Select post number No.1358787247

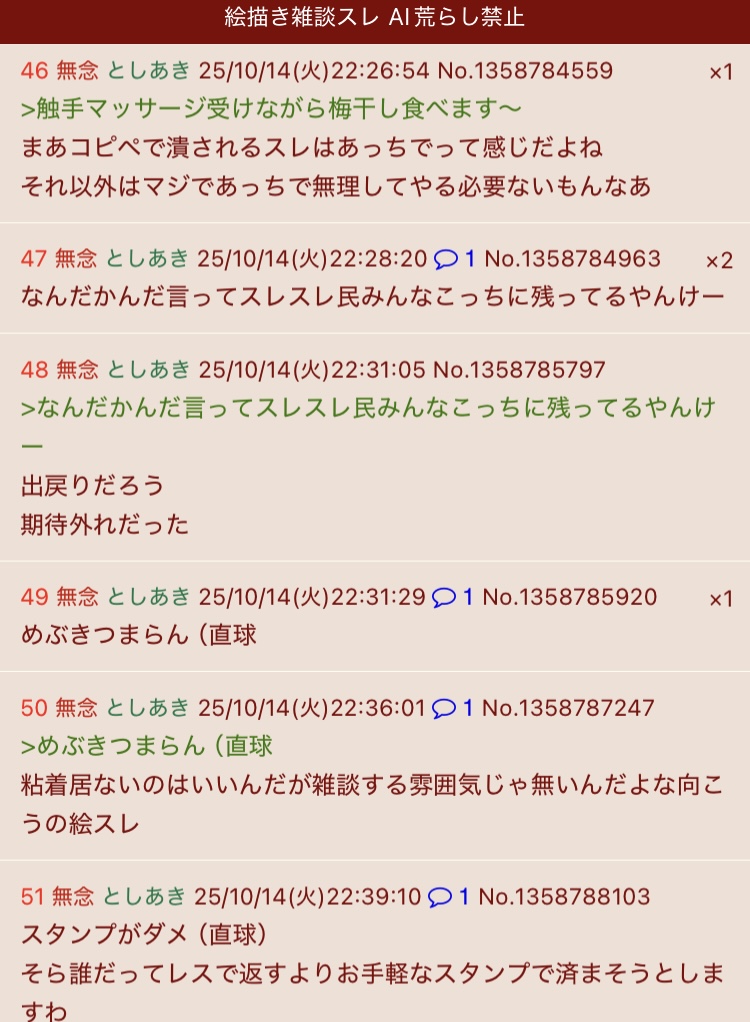[568, 709]
